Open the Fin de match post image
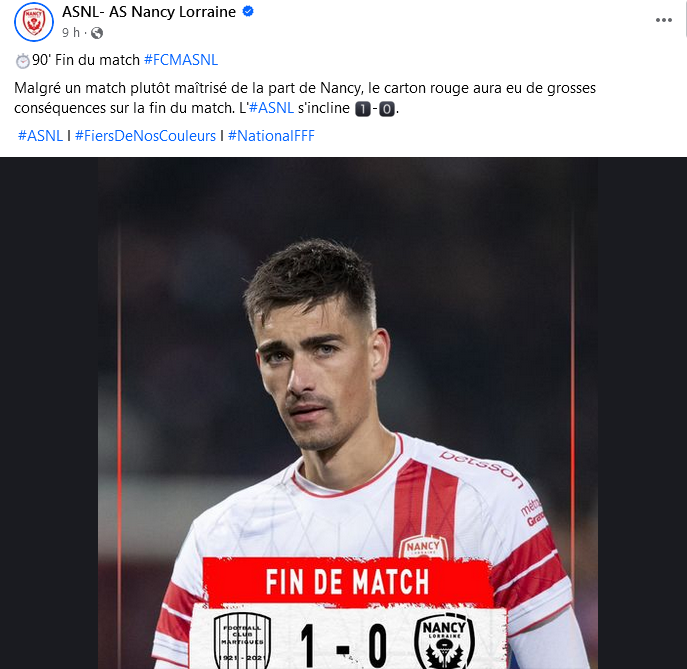 coord(343,412)
